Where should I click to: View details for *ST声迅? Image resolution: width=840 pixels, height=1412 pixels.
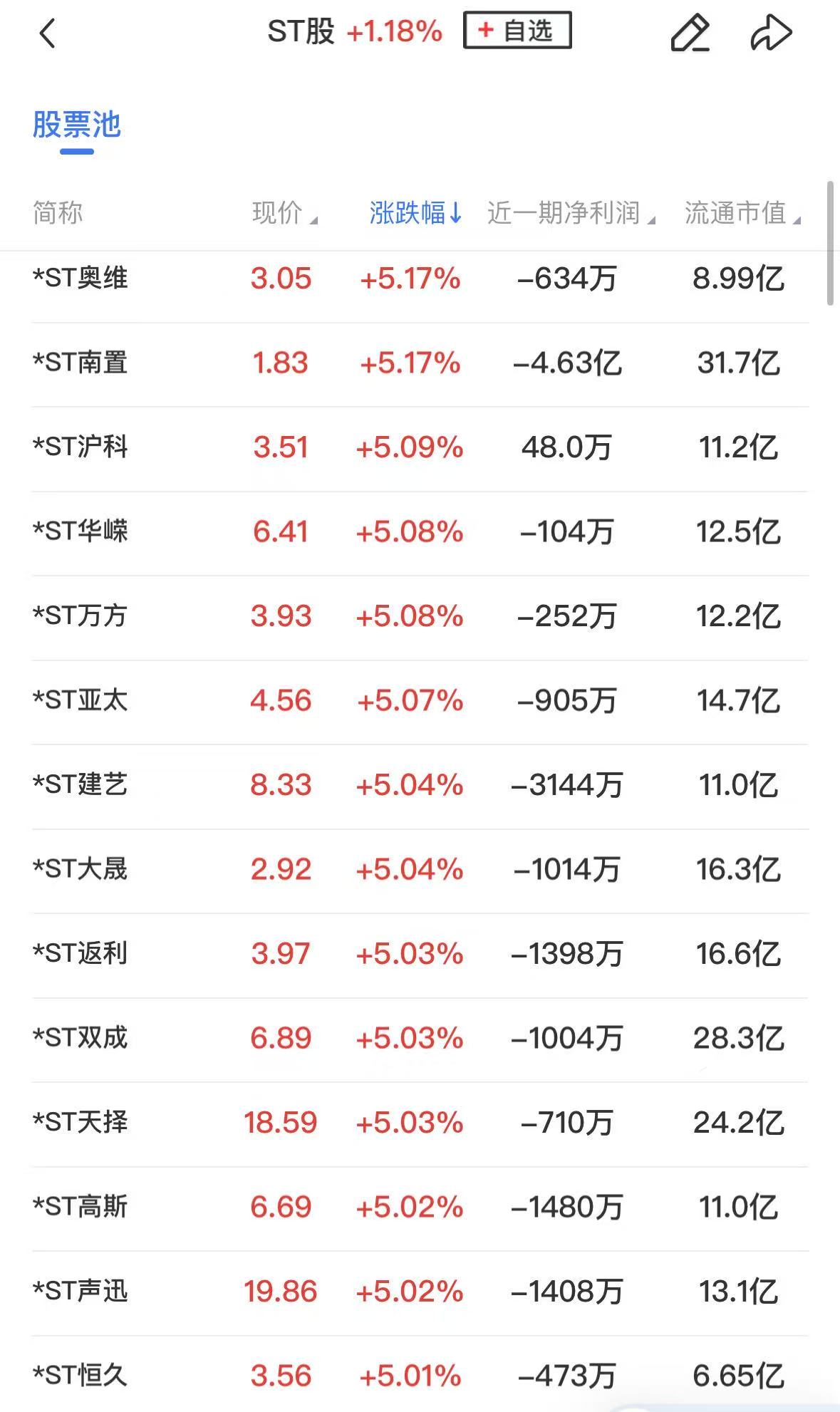[x=420, y=1292]
